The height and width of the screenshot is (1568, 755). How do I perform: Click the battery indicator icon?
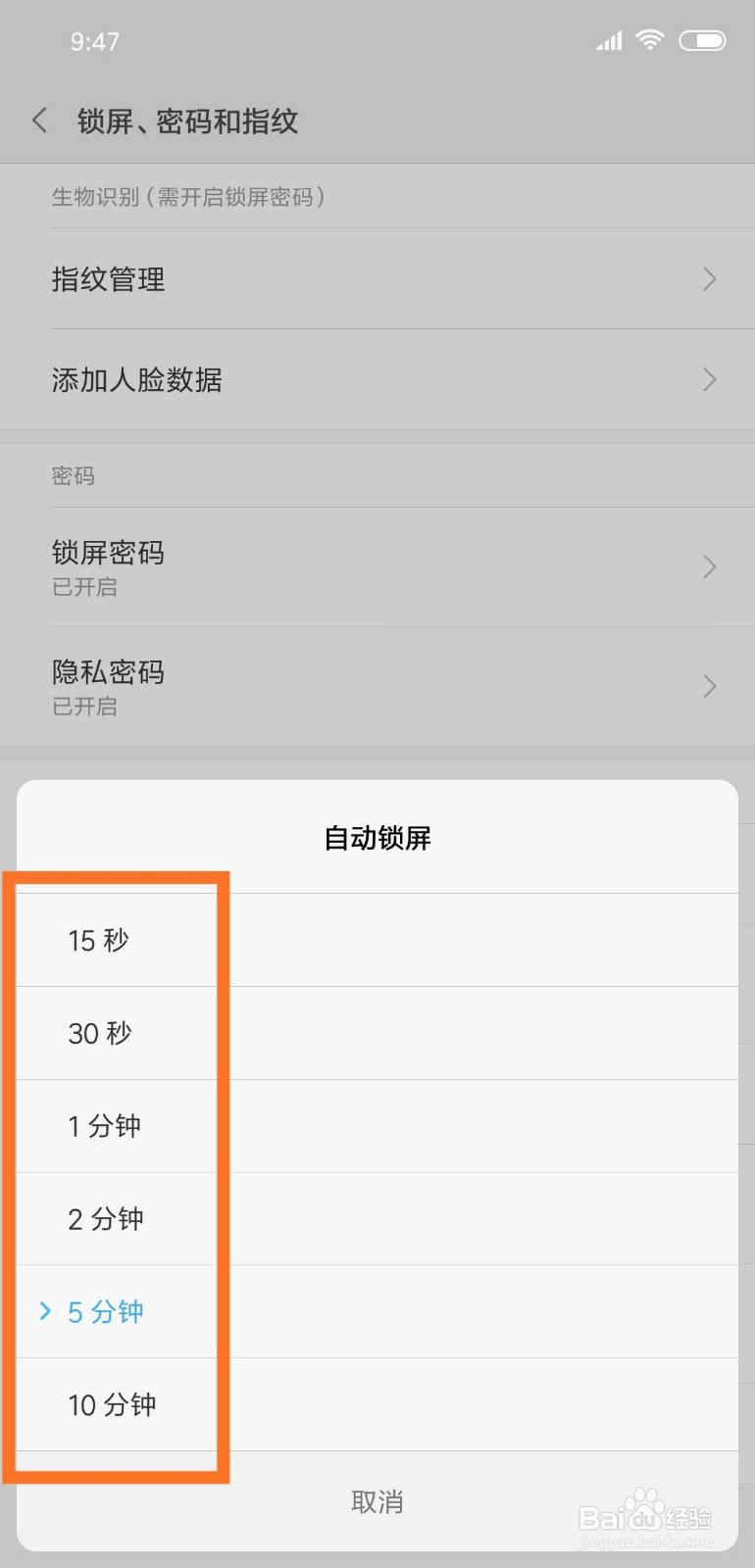(x=702, y=40)
